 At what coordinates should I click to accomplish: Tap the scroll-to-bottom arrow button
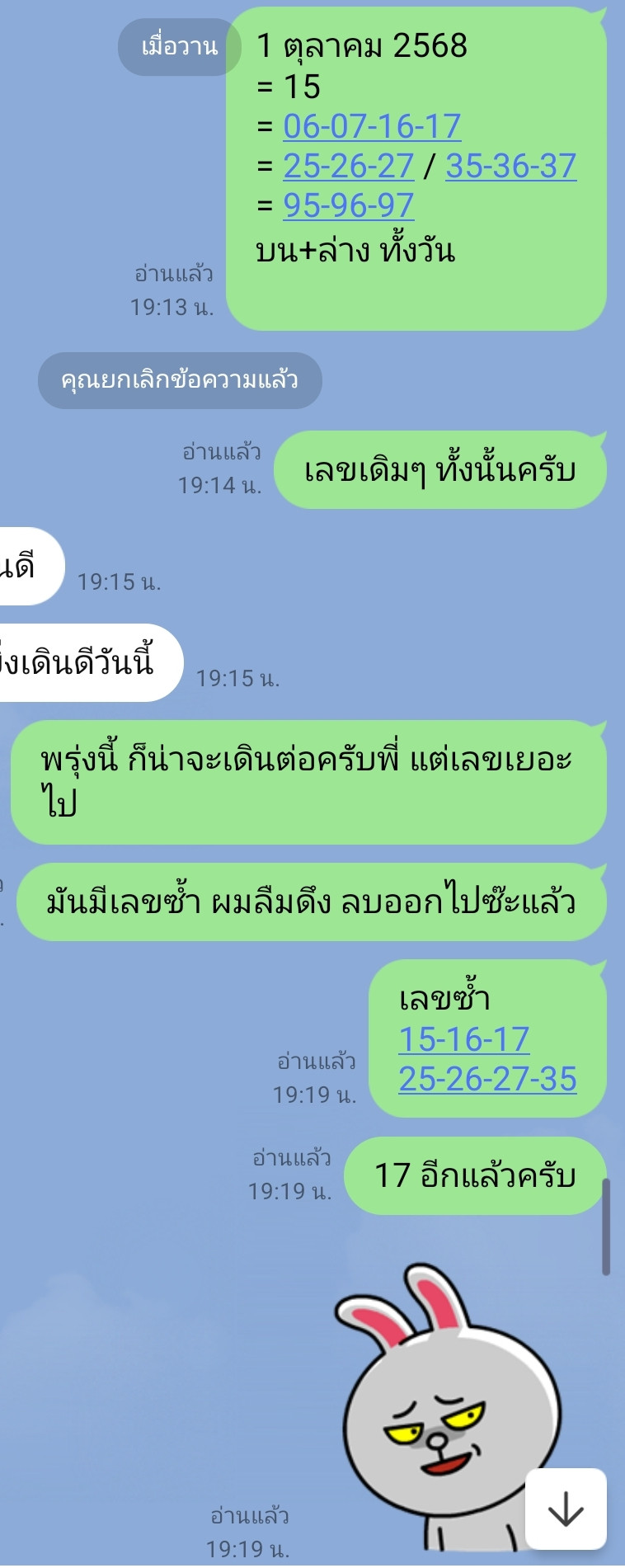[566, 1509]
